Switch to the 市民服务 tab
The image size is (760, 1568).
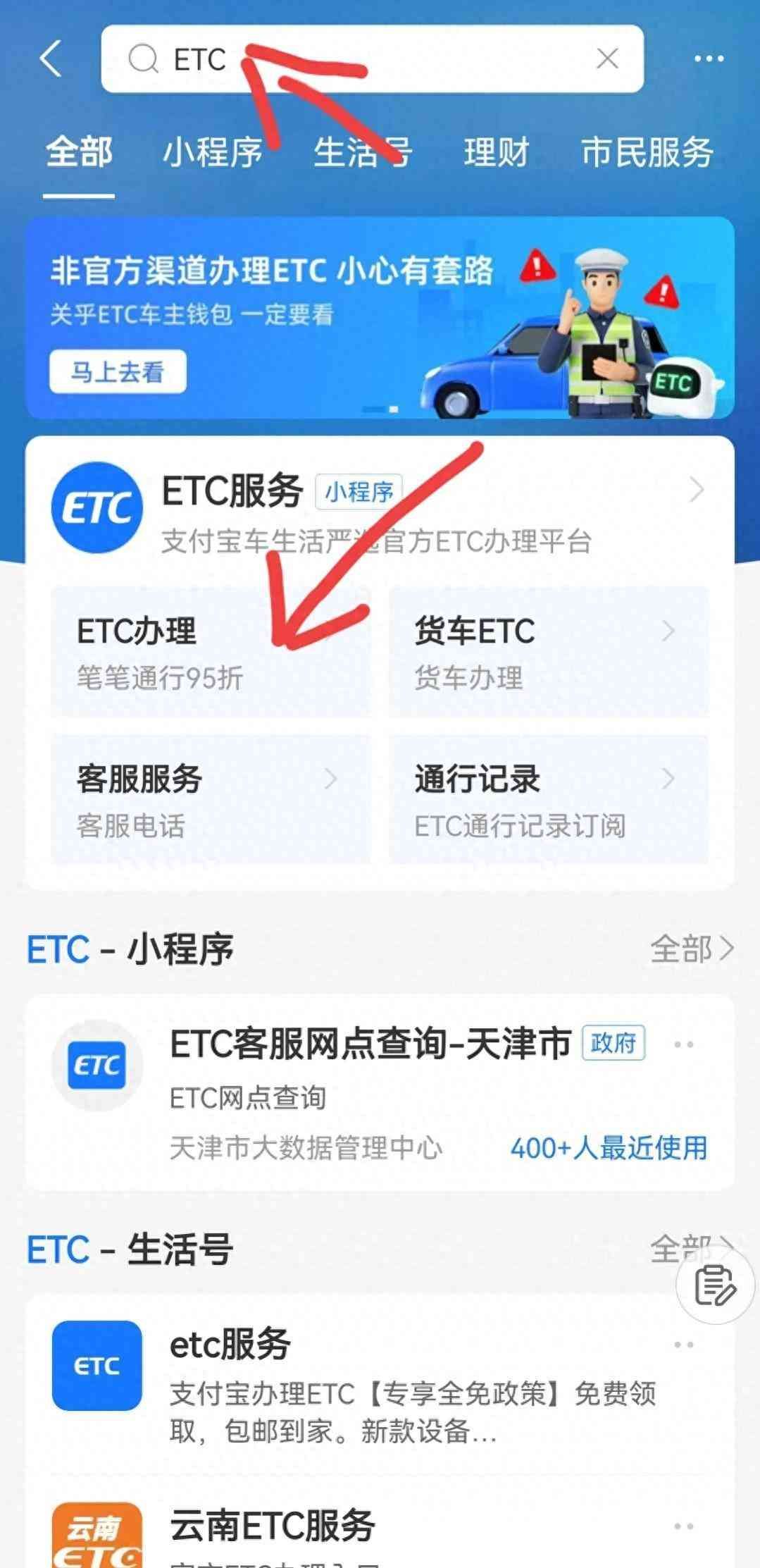(647, 152)
